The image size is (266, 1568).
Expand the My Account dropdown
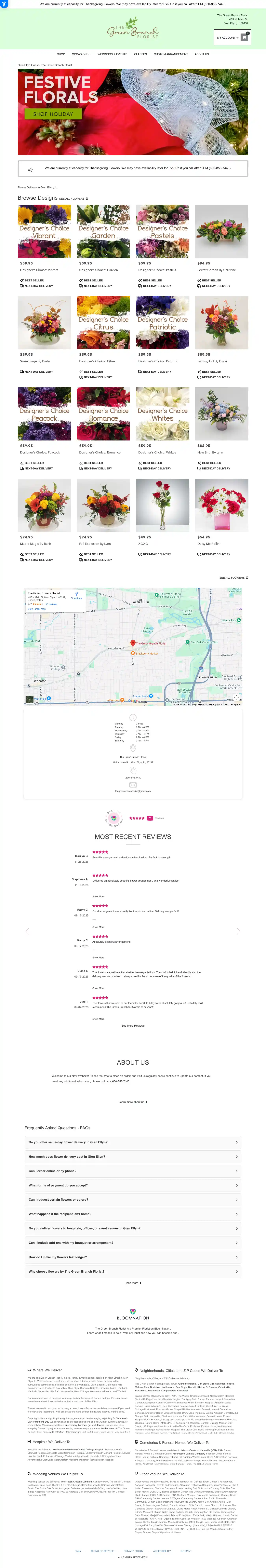pyautogui.click(x=227, y=38)
